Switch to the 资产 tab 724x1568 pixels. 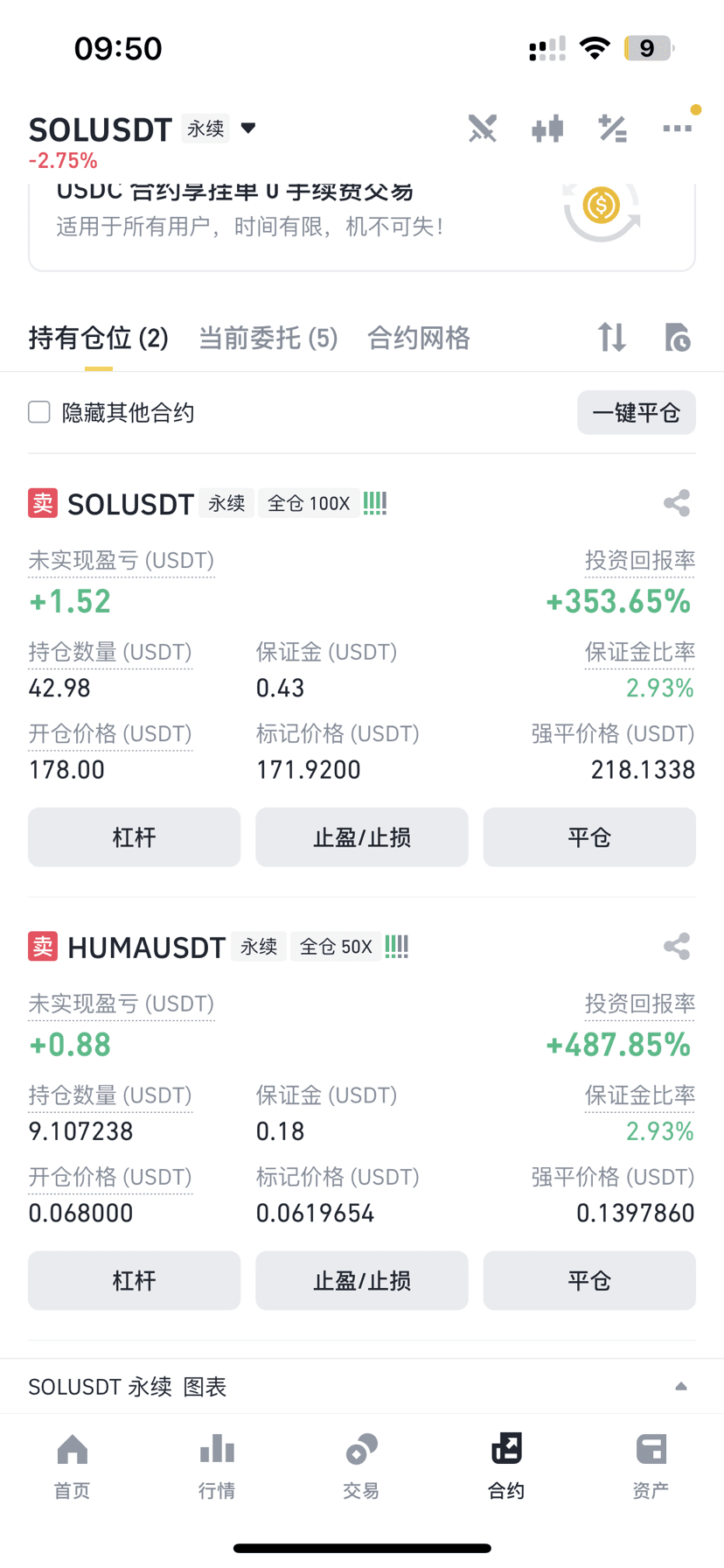[x=651, y=1466]
